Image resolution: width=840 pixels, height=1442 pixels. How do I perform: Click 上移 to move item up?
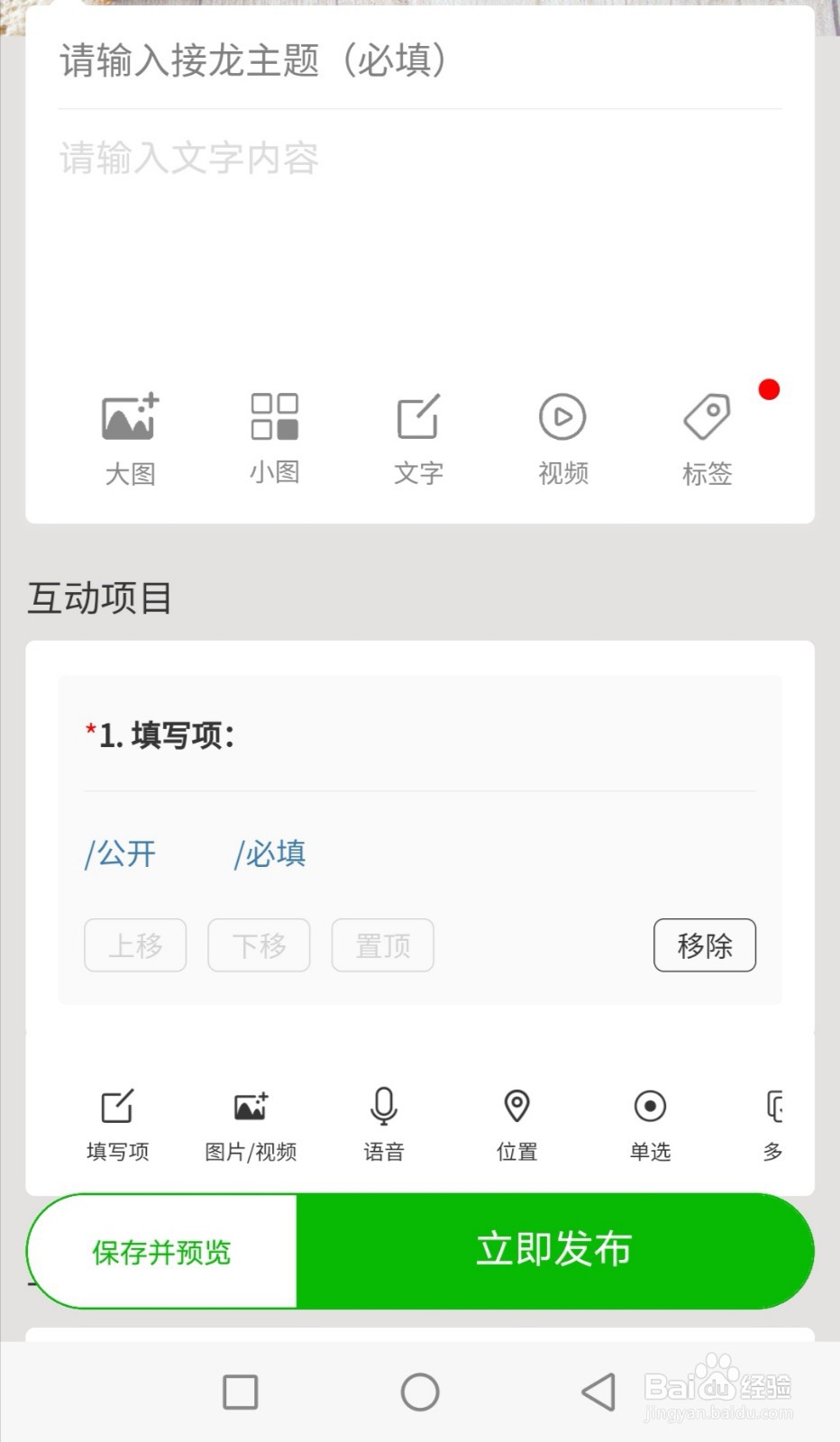point(135,945)
